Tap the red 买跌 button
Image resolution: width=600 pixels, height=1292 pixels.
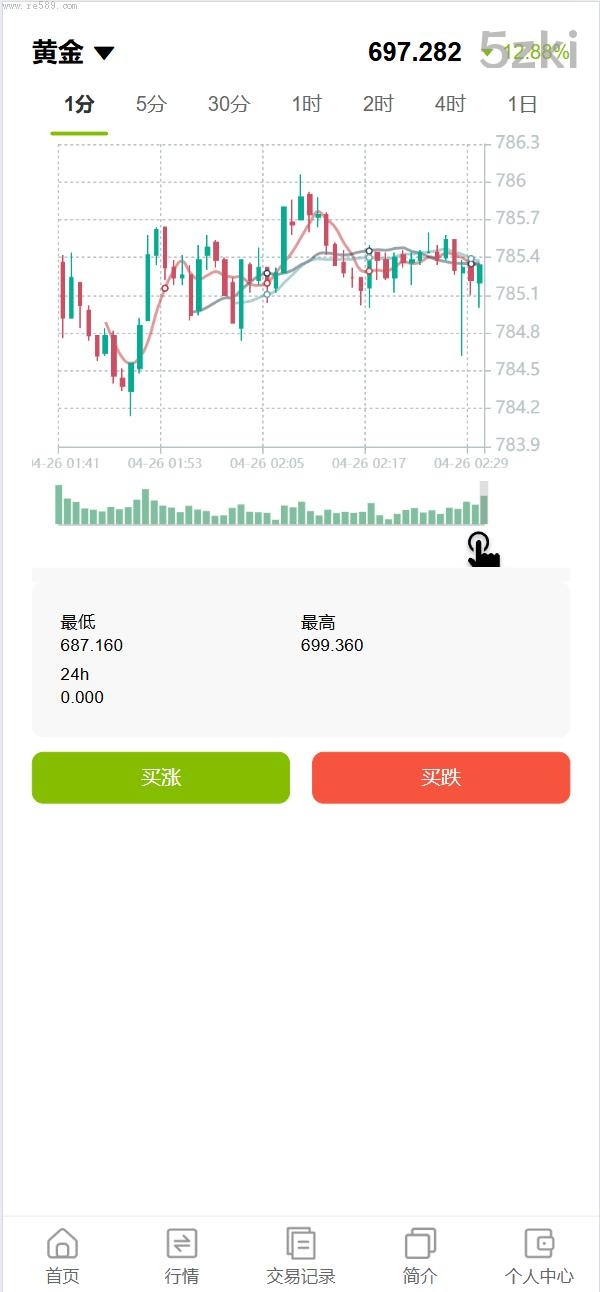[441, 778]
